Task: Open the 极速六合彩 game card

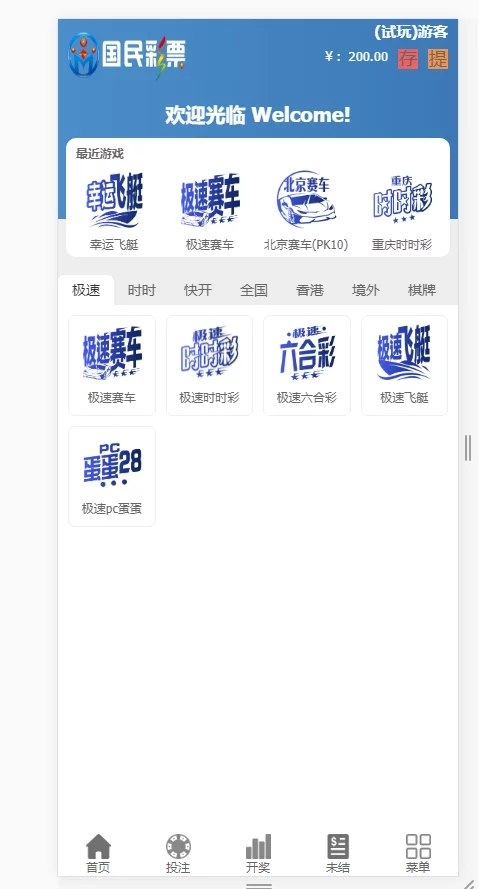Action: 307,365
